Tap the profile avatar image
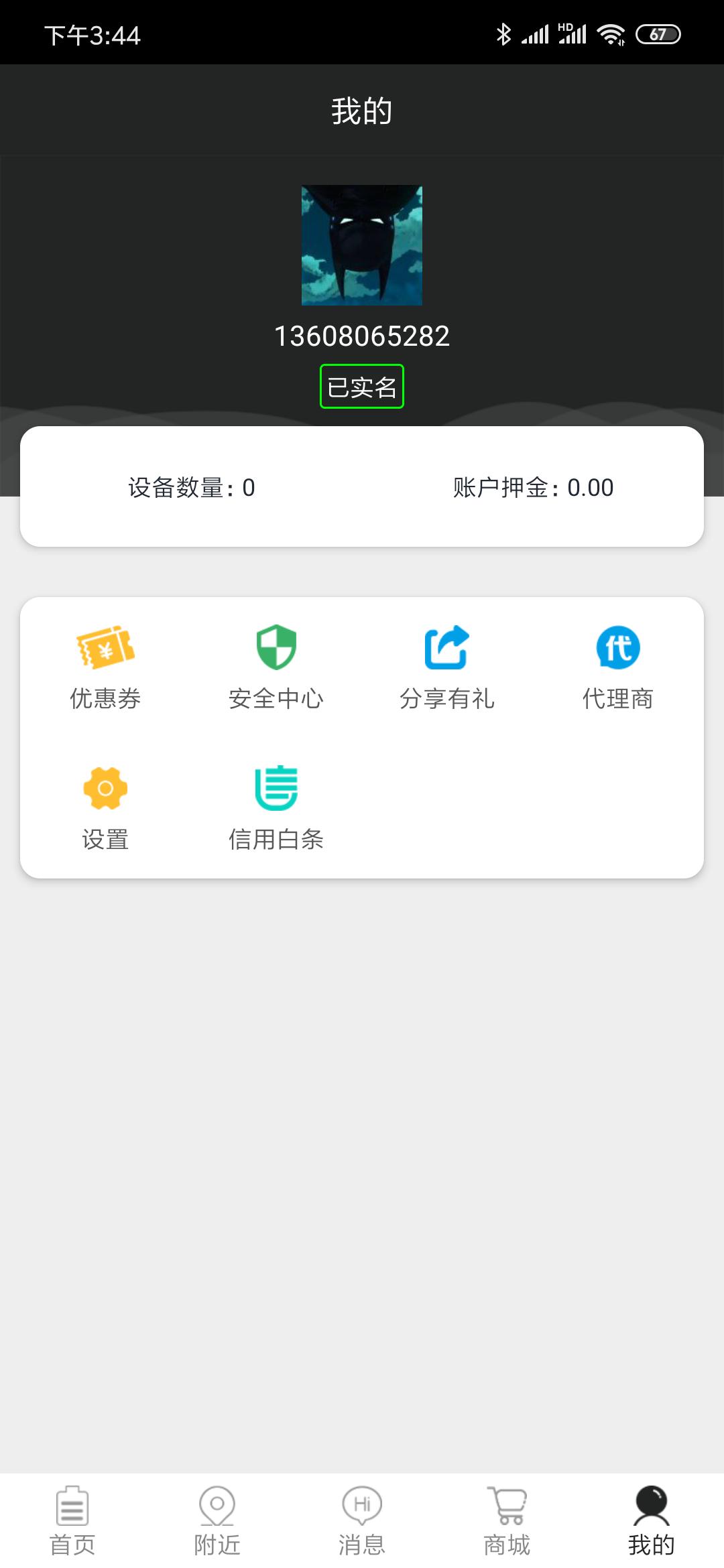Image resolution: width=724 pixels, height=1568 pixels. 361,245
